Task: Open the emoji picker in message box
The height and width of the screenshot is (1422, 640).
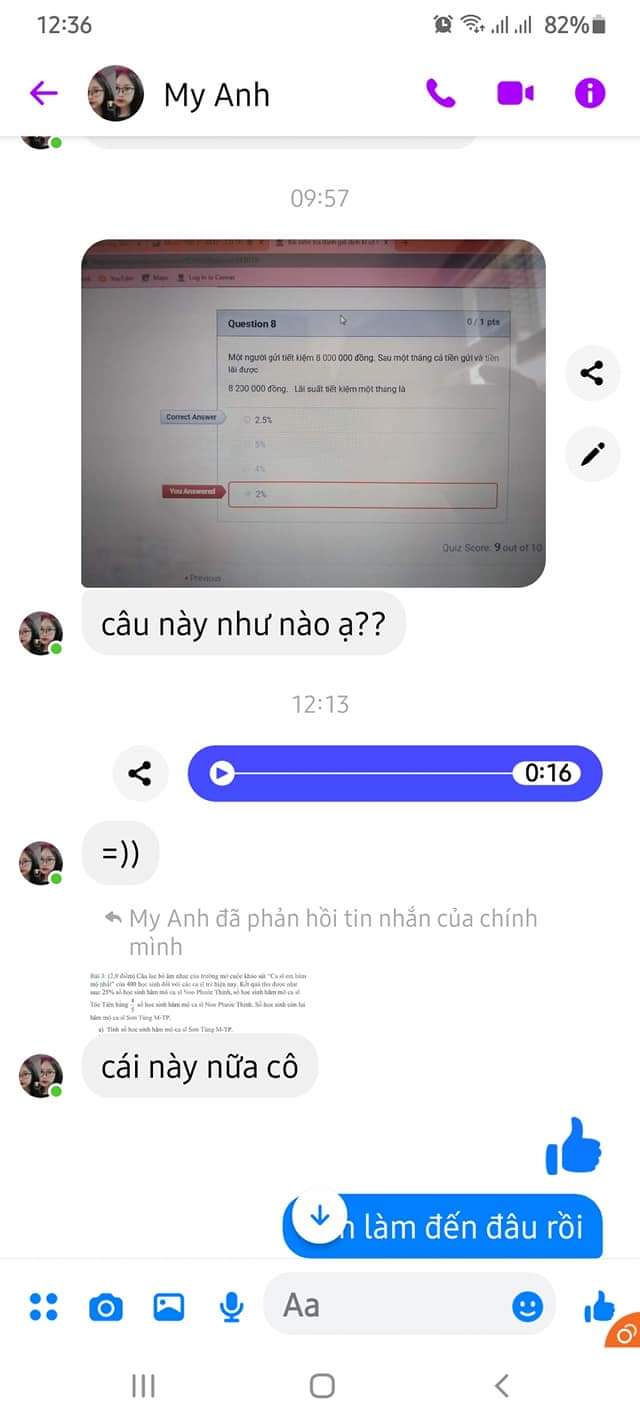Action: (527, 1306)
